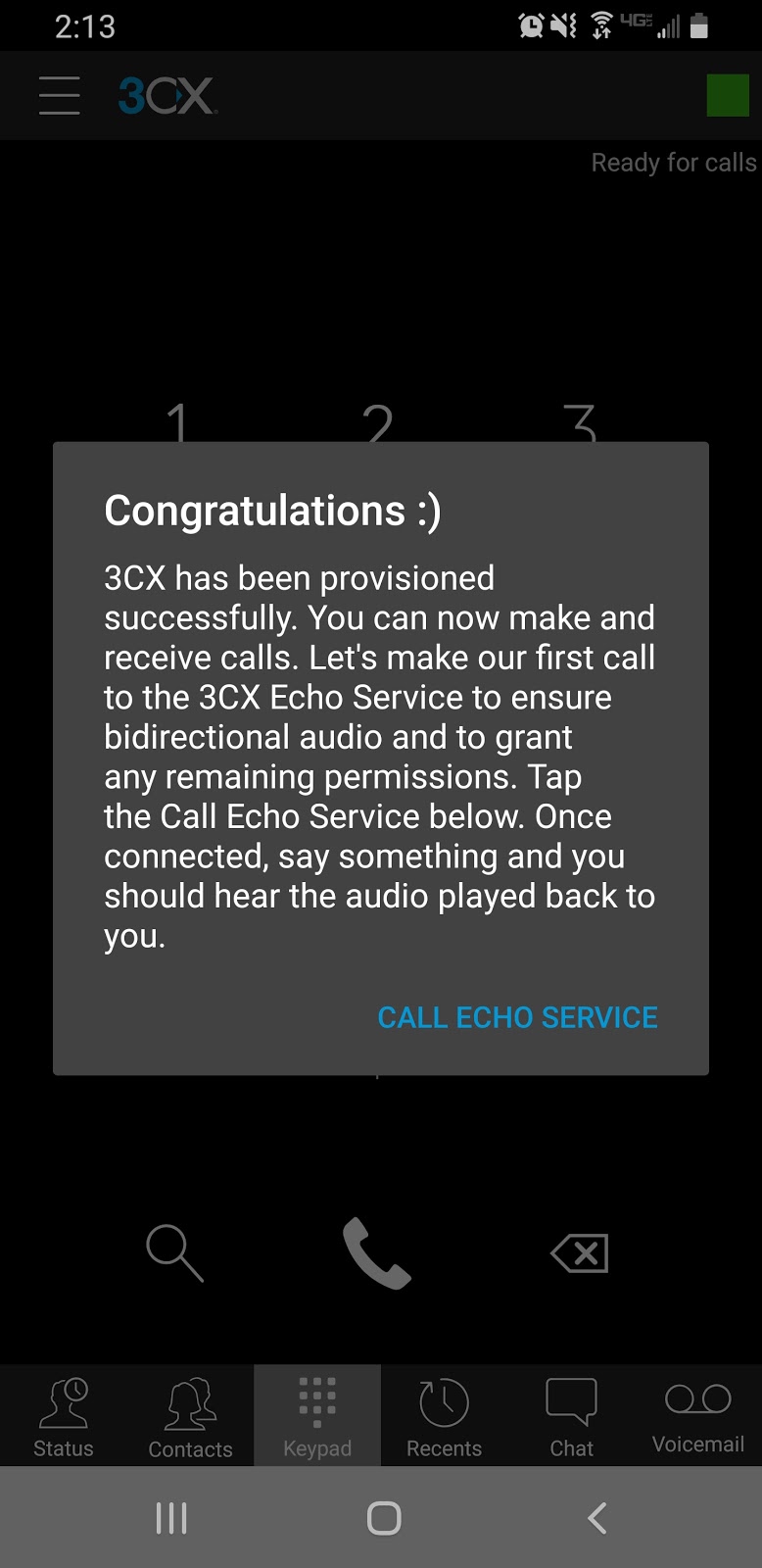The height and width of the screenshot is (1568, 762).
Task: Switch to the Status tab
Action: click(x=64, y=1416)
